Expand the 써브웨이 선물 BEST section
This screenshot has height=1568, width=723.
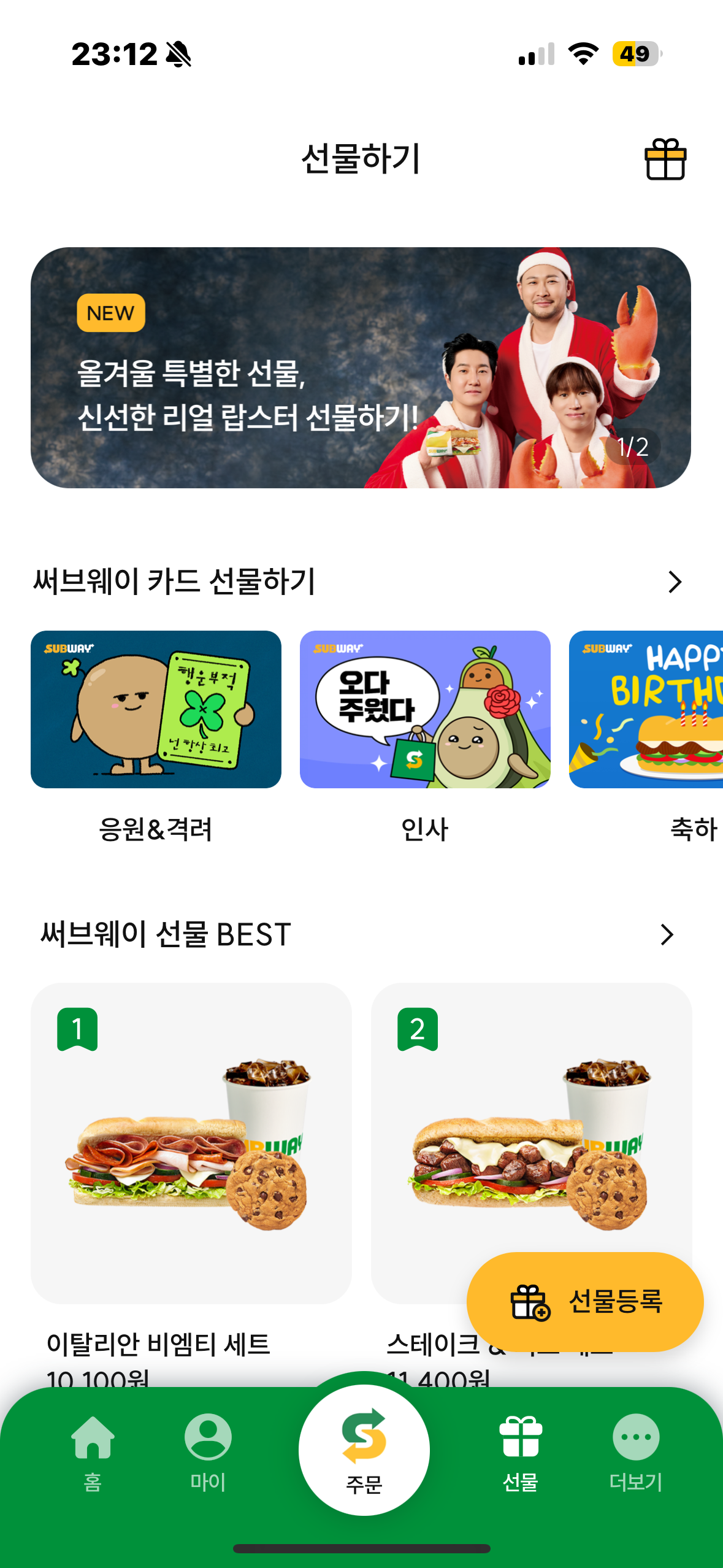point(667,934)
